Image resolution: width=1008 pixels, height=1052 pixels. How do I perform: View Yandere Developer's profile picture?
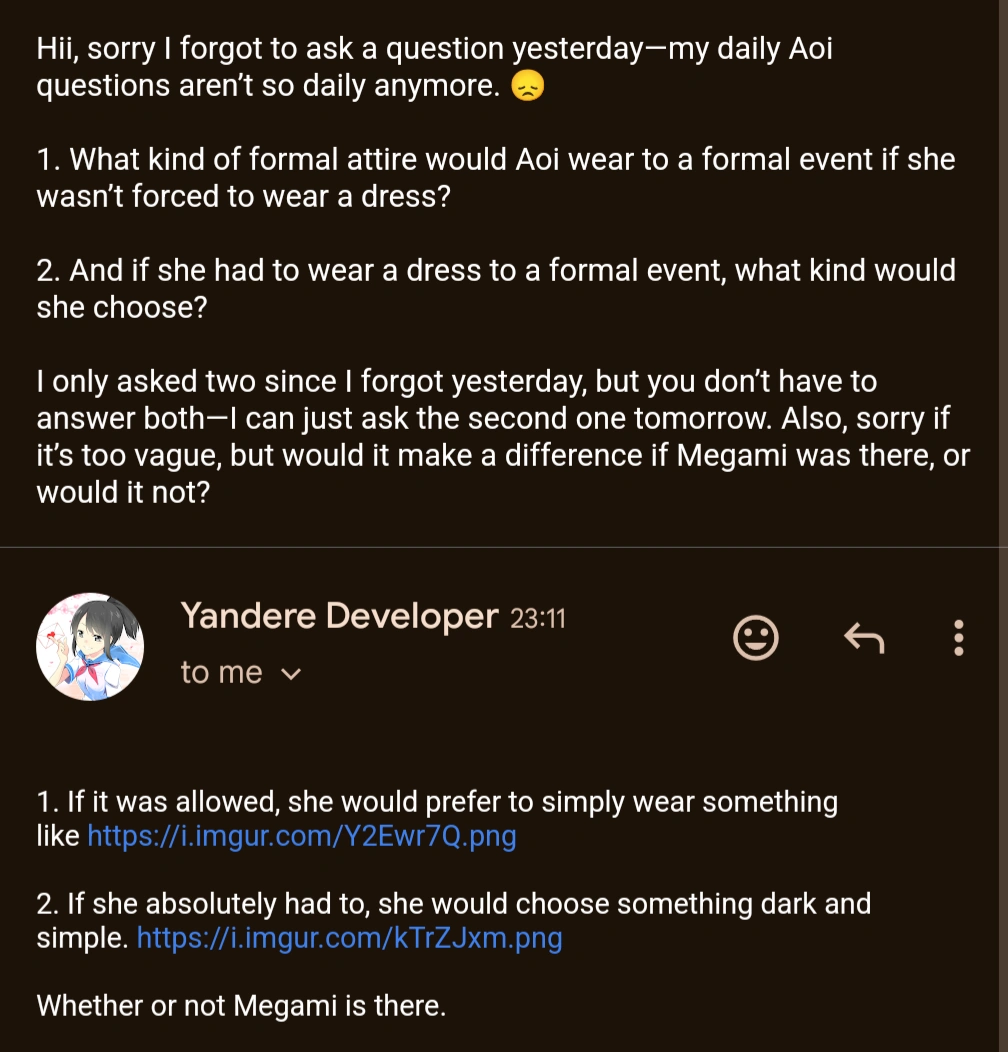coord(90,646)
